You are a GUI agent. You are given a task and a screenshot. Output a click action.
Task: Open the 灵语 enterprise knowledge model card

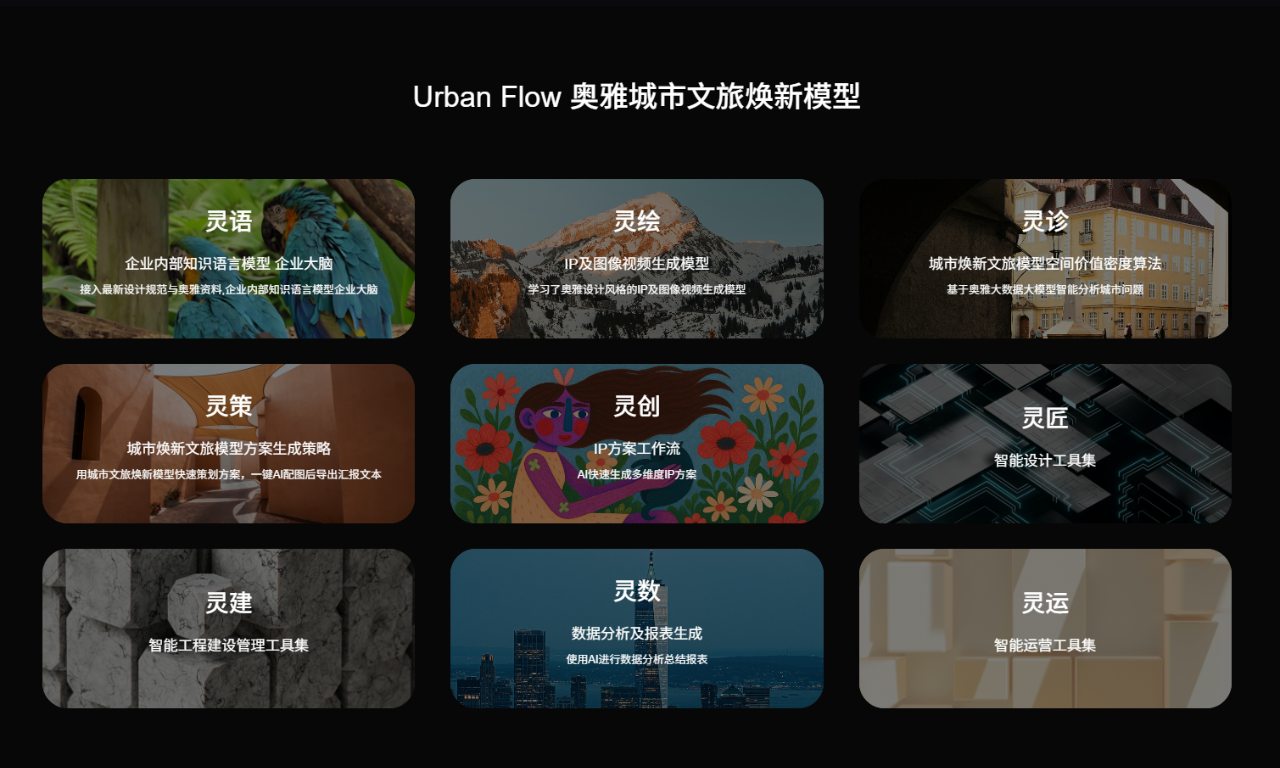tap(228, 258)
